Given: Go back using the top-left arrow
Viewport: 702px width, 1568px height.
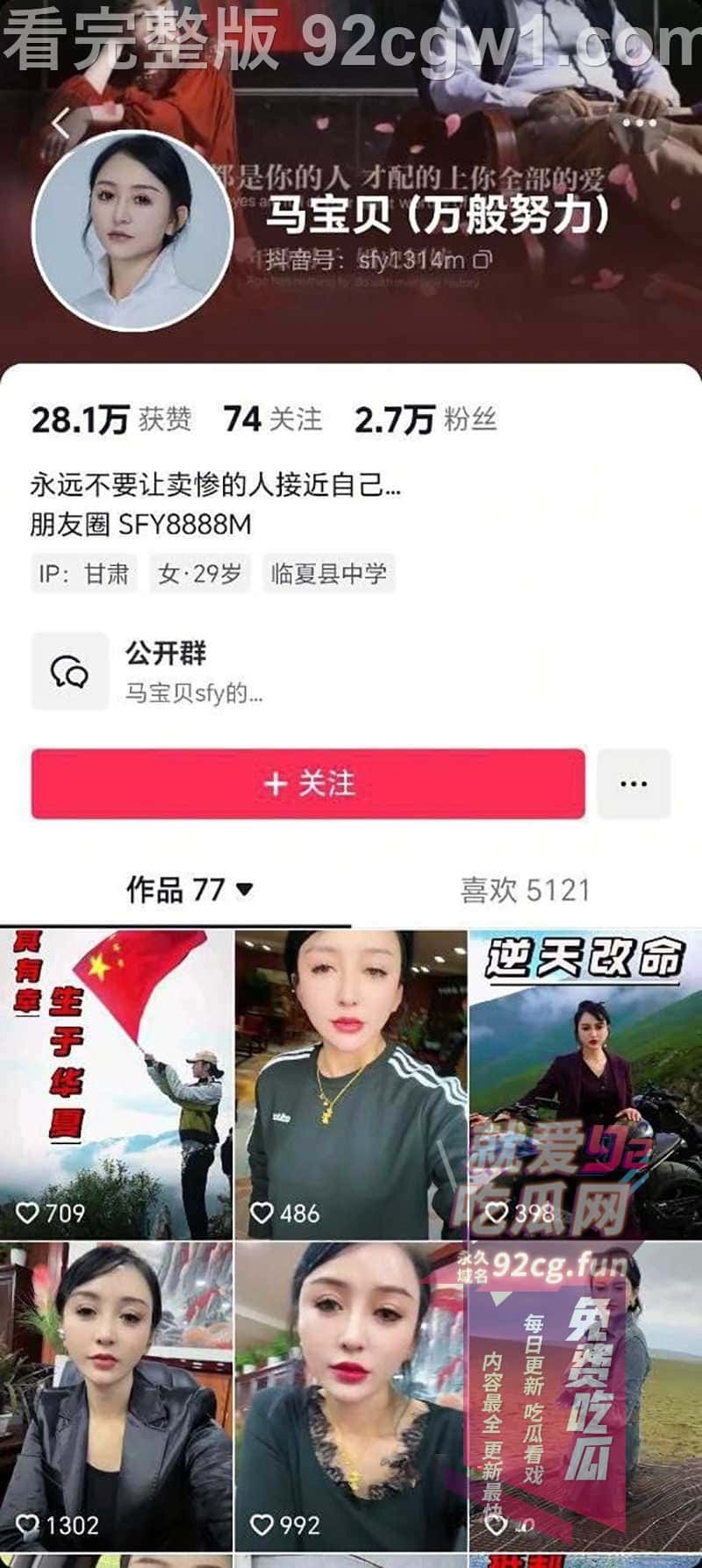Looking at the screenshot, I should pyautogui.click(x=61, y=124).
